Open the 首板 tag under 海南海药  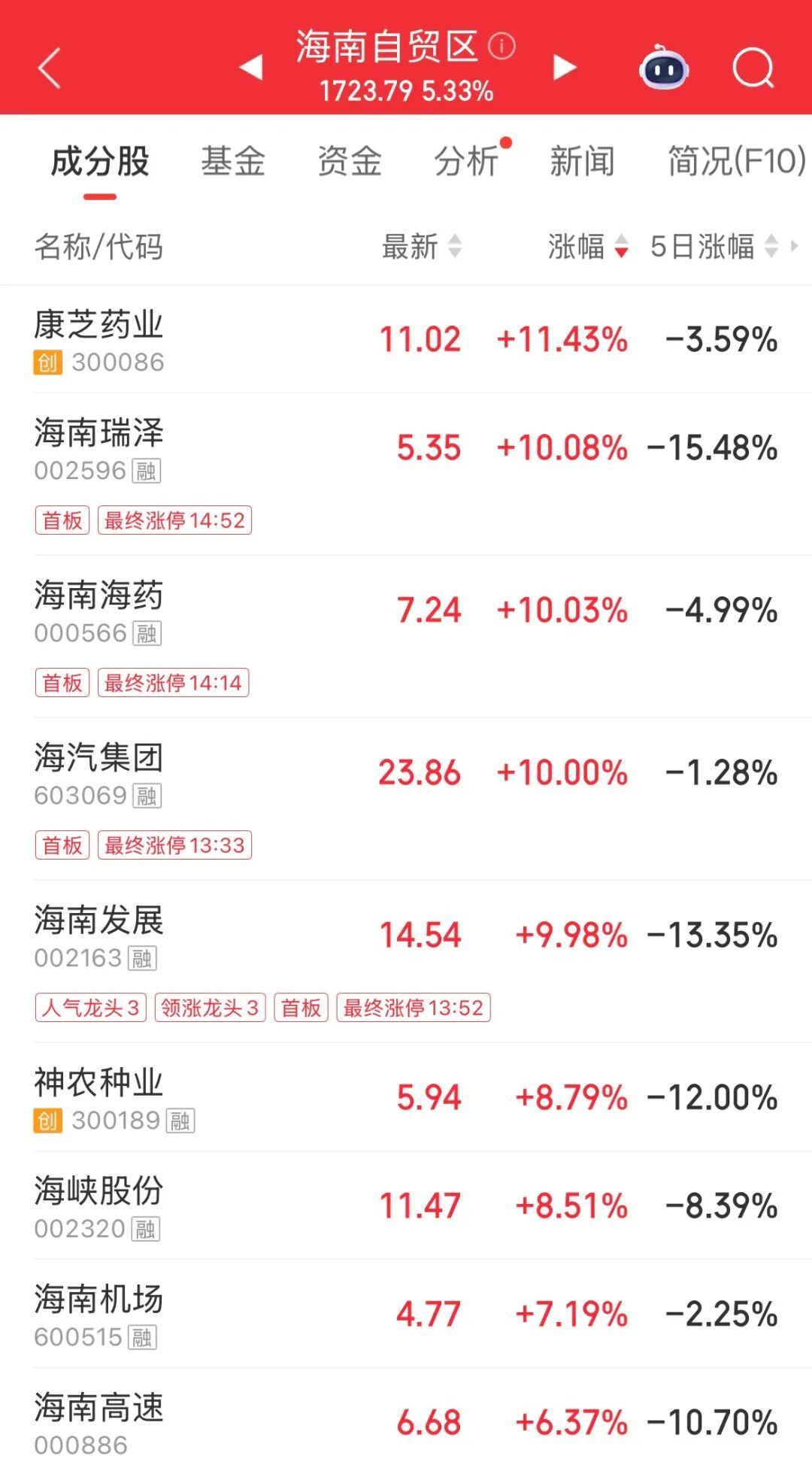tap(62, 682)
